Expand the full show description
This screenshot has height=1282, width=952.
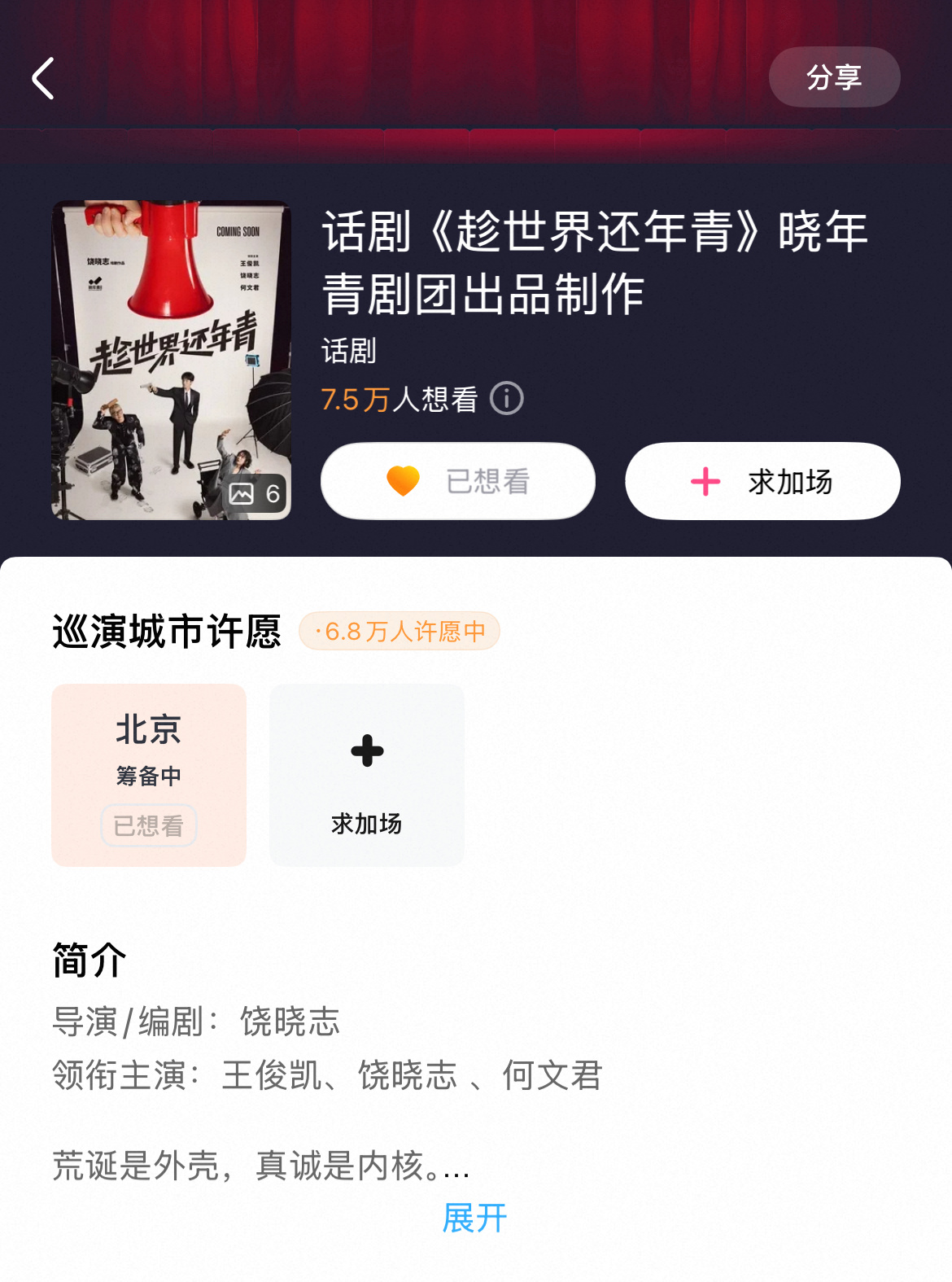click(x=474, y=1218)
